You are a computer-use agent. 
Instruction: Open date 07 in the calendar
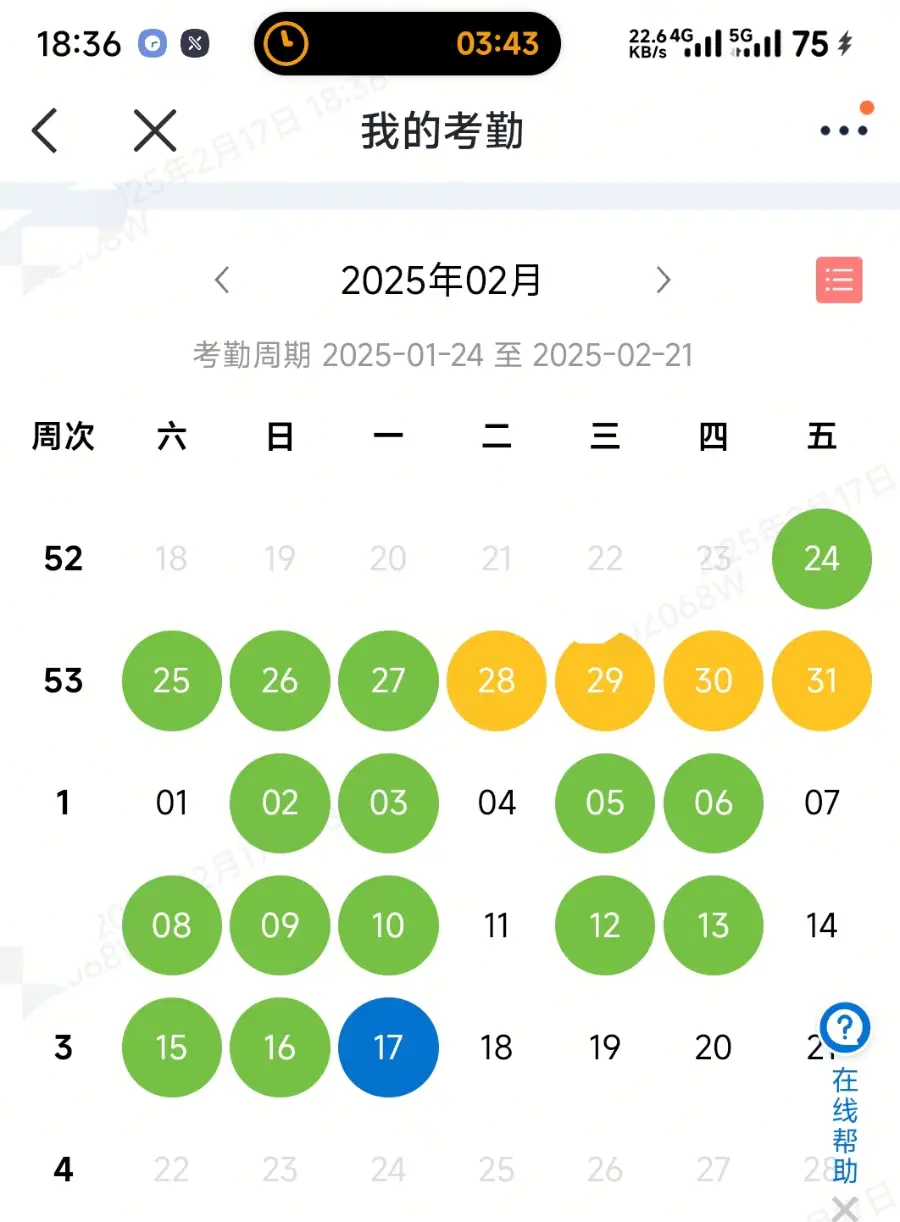[x=821, y=803]
